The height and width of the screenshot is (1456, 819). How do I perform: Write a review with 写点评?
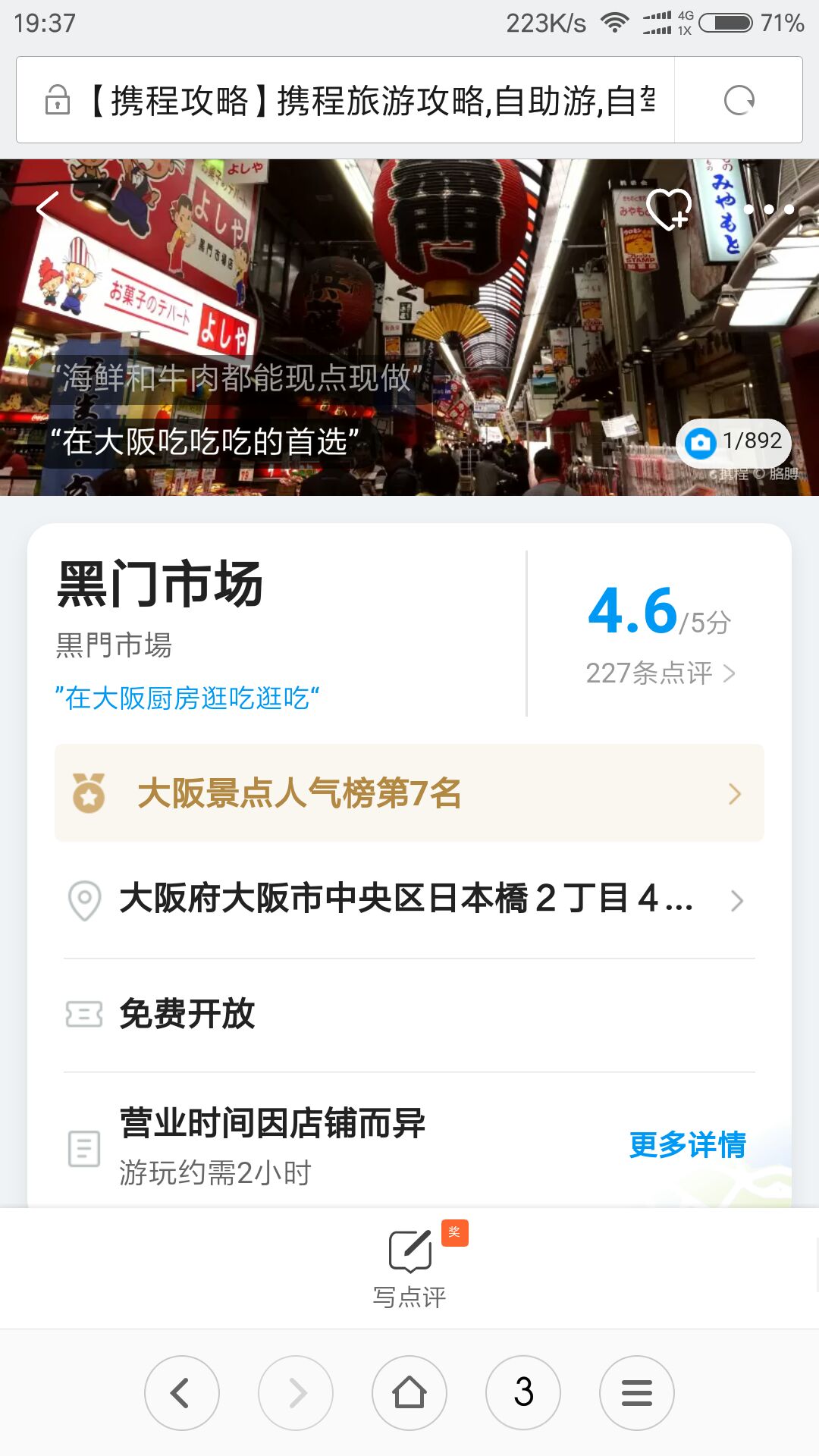[410, 1266]
